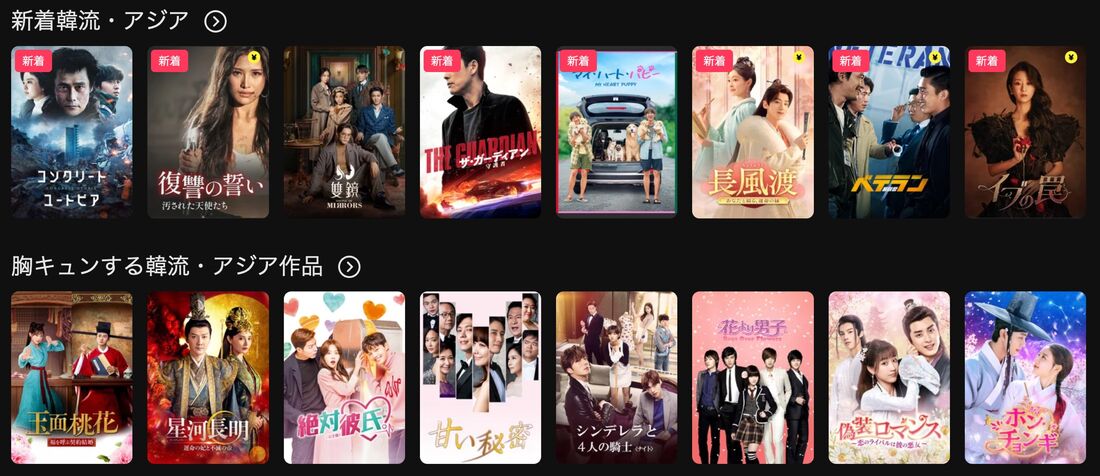
Task: Select the ベテラン movie tile
Action: pyautogui.click(x=888, y=132)
